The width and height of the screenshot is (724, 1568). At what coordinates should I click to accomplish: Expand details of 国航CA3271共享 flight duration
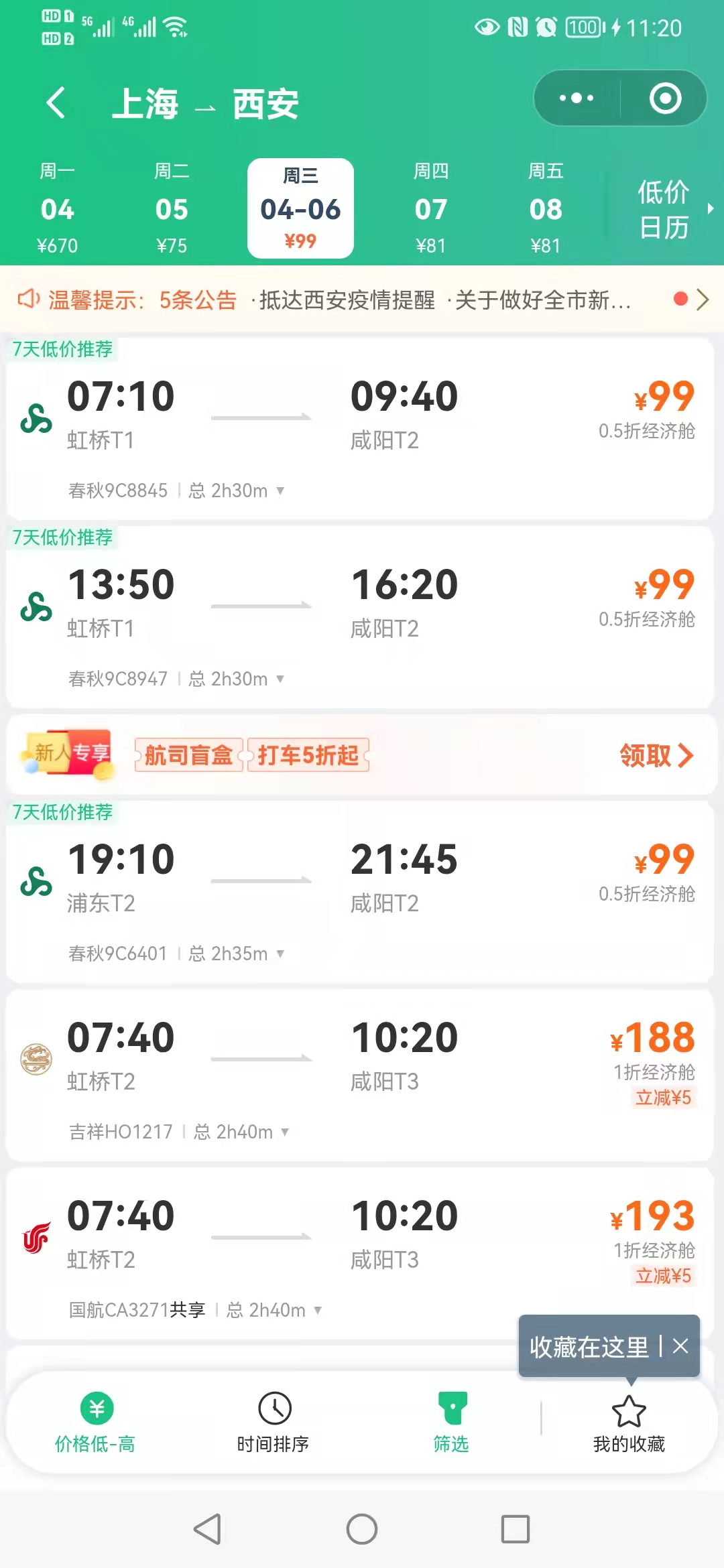click(318, 1310)
